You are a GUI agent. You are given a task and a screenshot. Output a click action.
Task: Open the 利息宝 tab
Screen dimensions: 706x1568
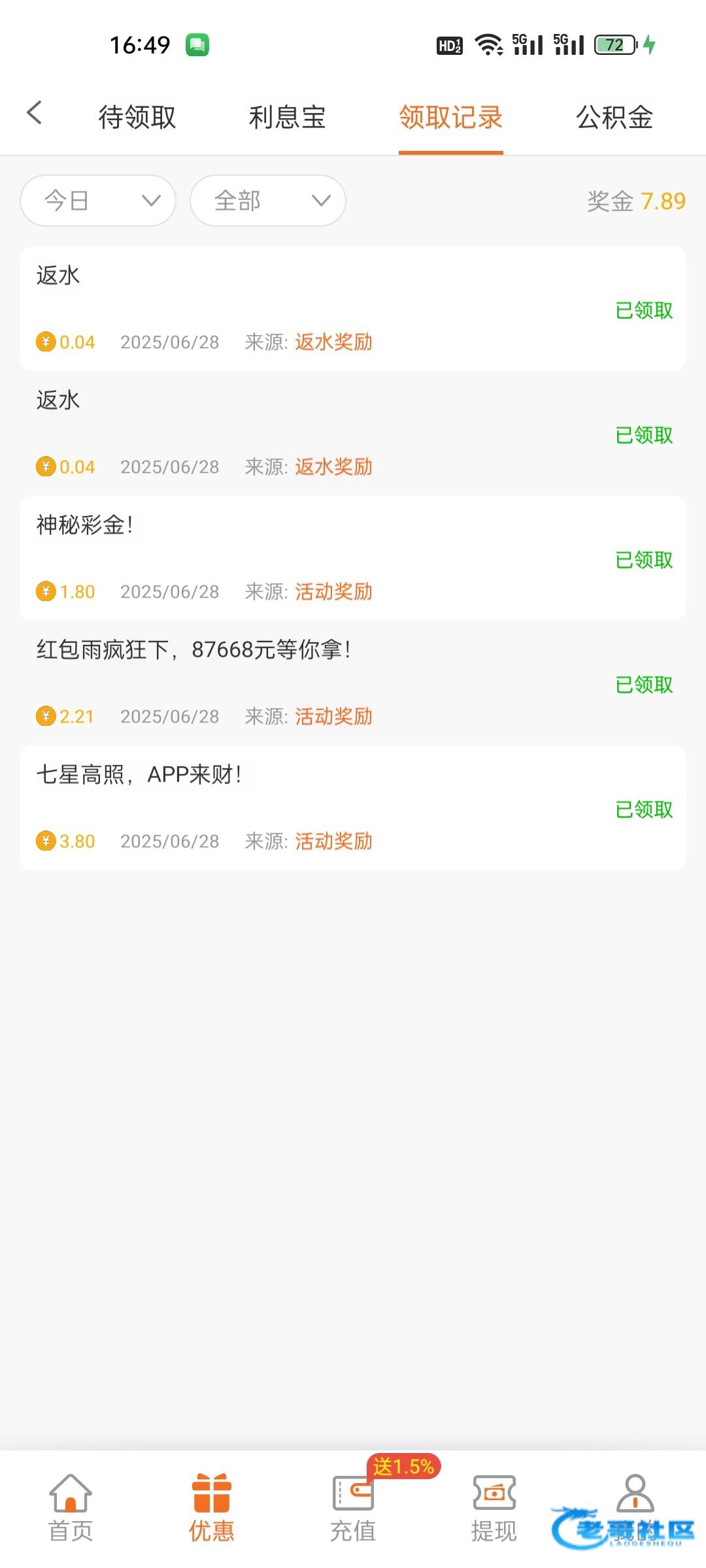288,118
